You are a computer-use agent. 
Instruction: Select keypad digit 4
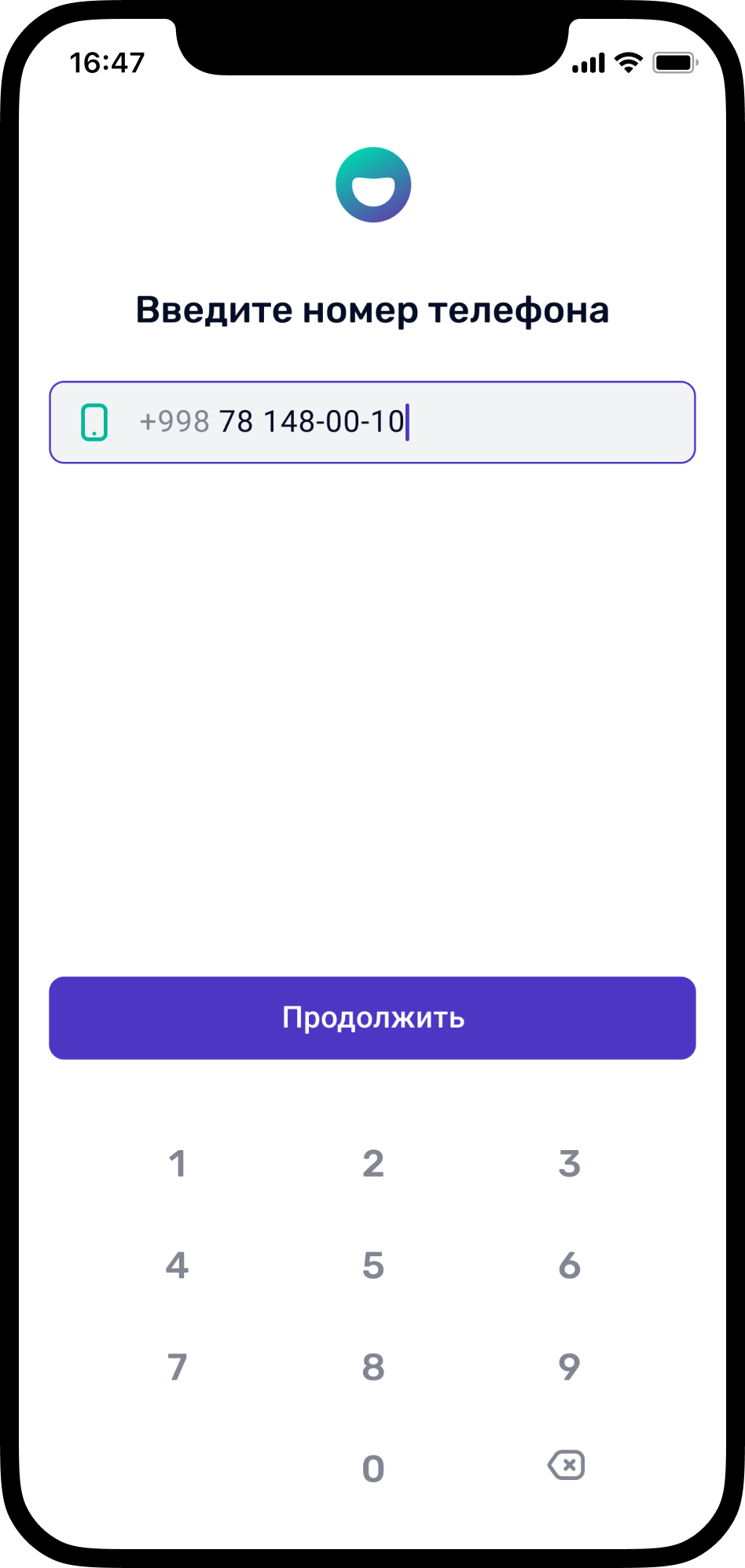point(177,1266)
